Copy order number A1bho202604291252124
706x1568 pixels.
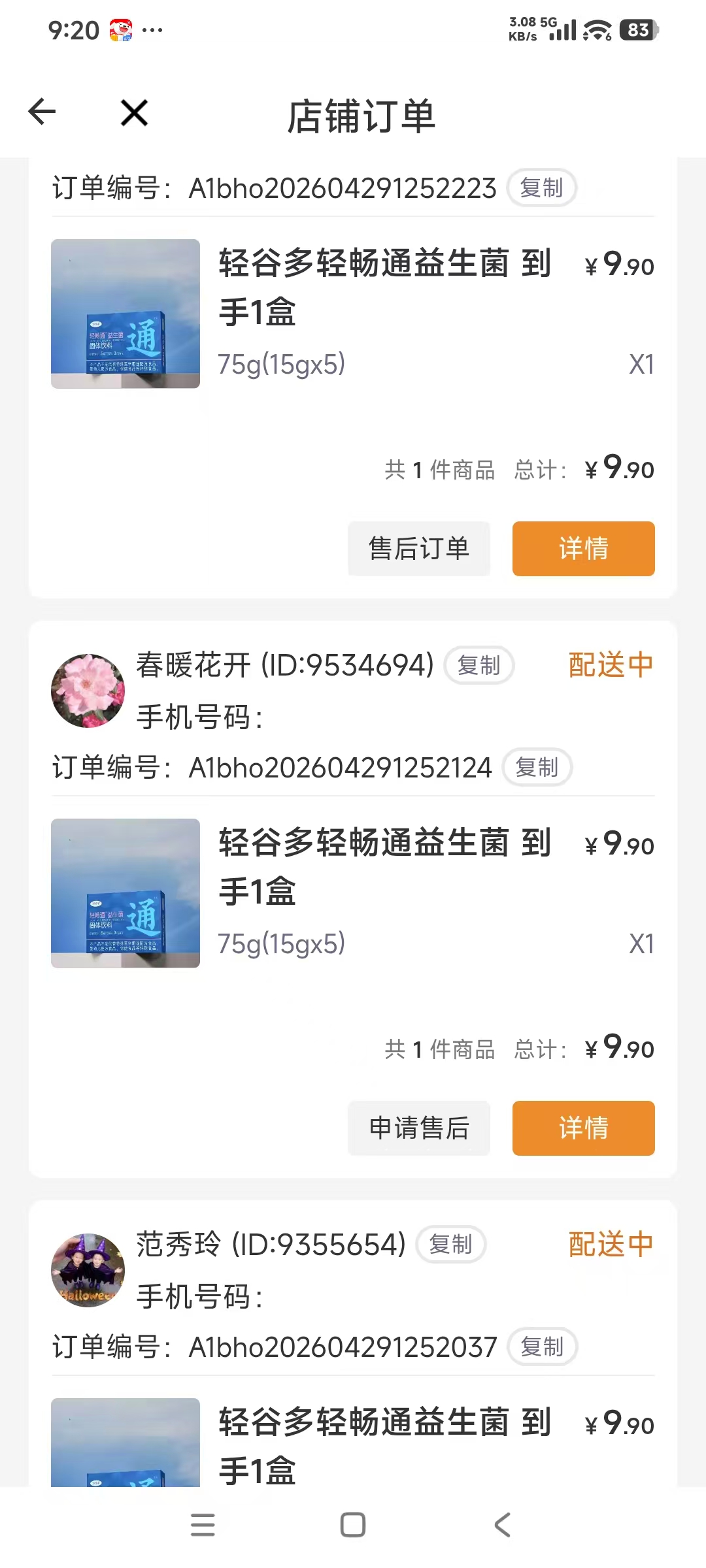click(x=537, y=767)
